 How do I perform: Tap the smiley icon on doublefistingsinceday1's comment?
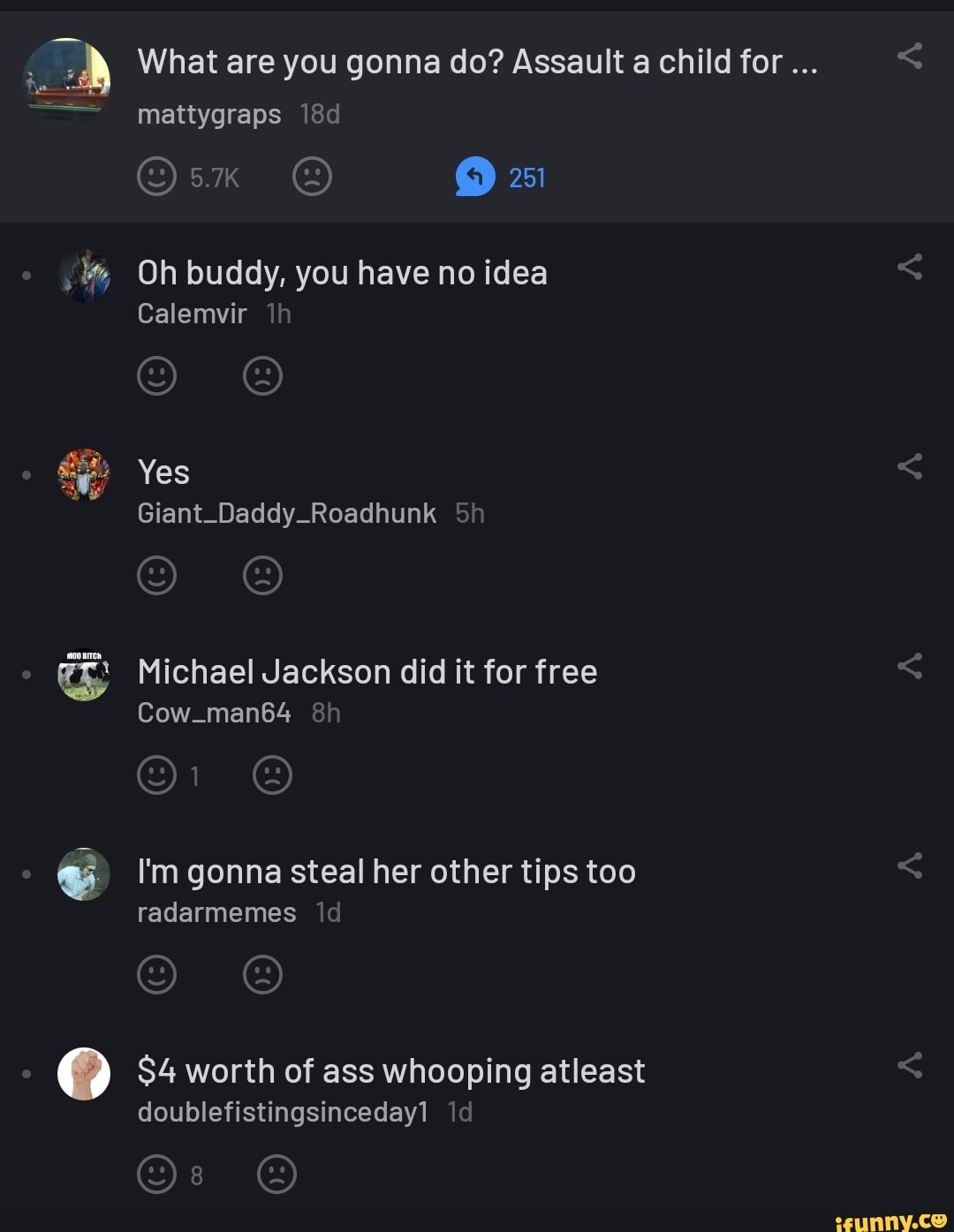[157, 1175]
